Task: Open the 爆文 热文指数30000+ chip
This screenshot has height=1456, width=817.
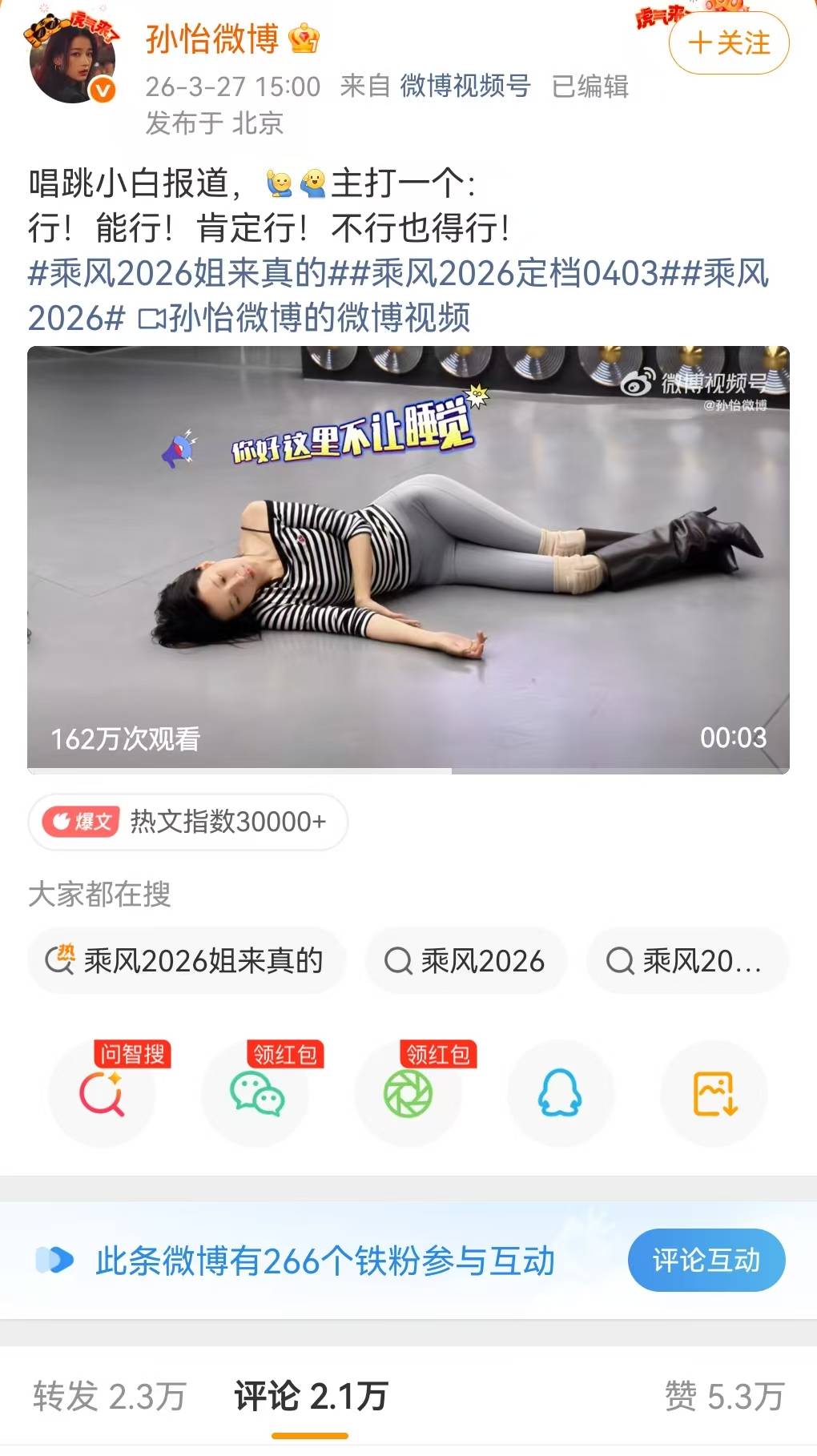Action: [x=188, y=822]
